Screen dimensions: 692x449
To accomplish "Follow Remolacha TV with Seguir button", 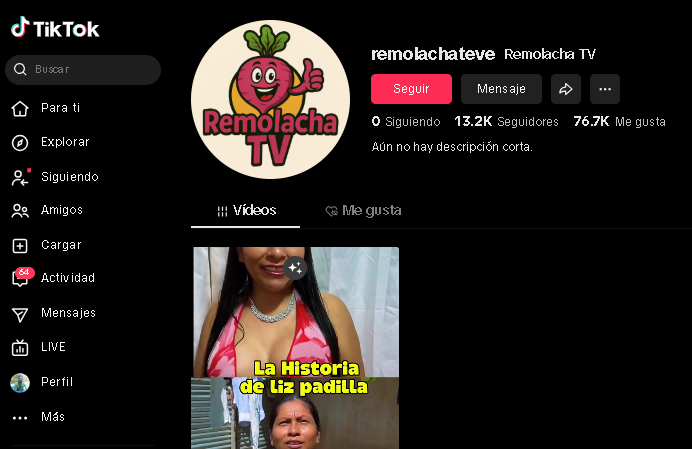I will coord(411,89).
